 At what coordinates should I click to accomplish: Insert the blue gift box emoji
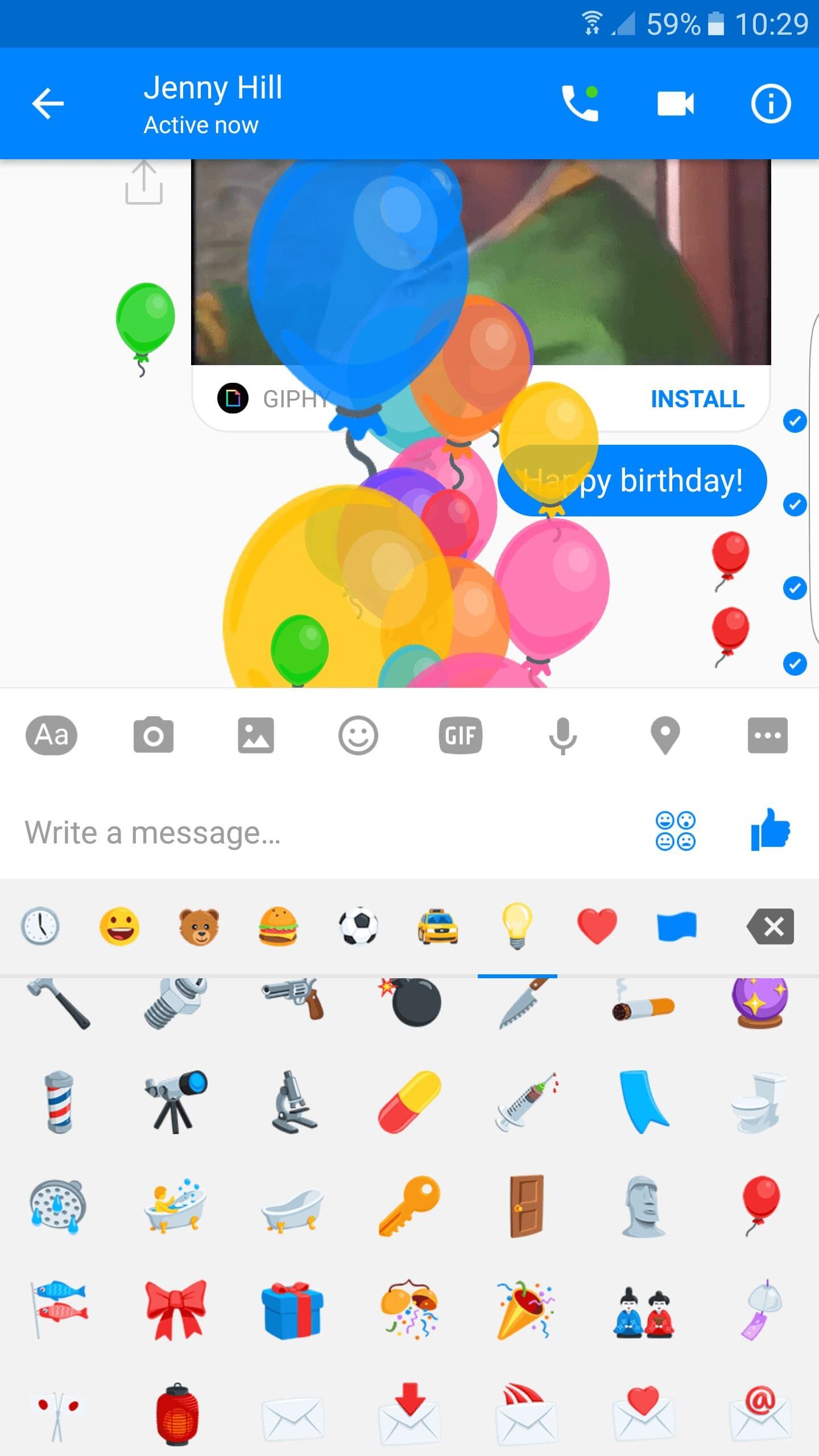pos(292,1309)
